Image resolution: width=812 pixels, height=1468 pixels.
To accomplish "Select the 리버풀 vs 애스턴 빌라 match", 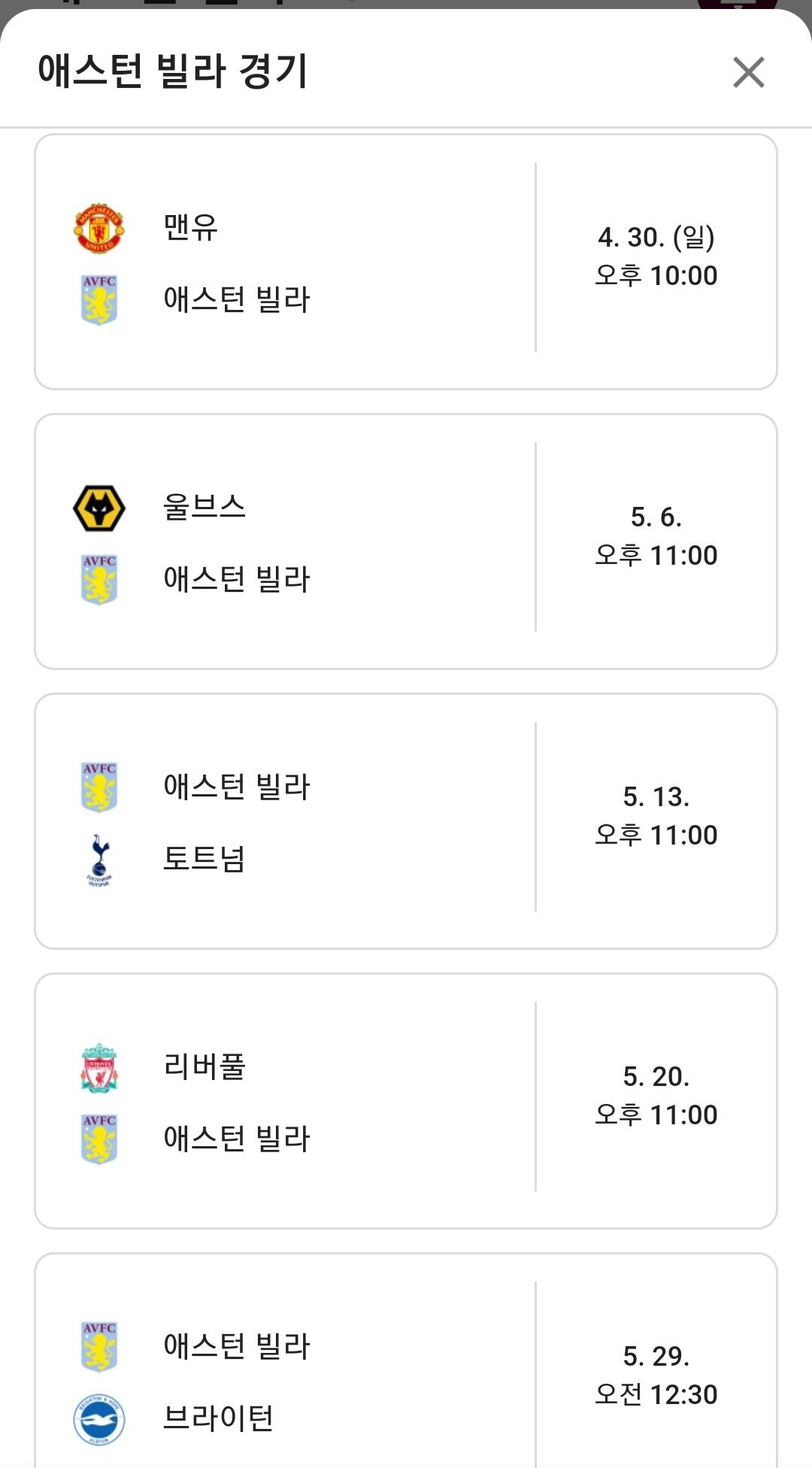I will 406,1101.
